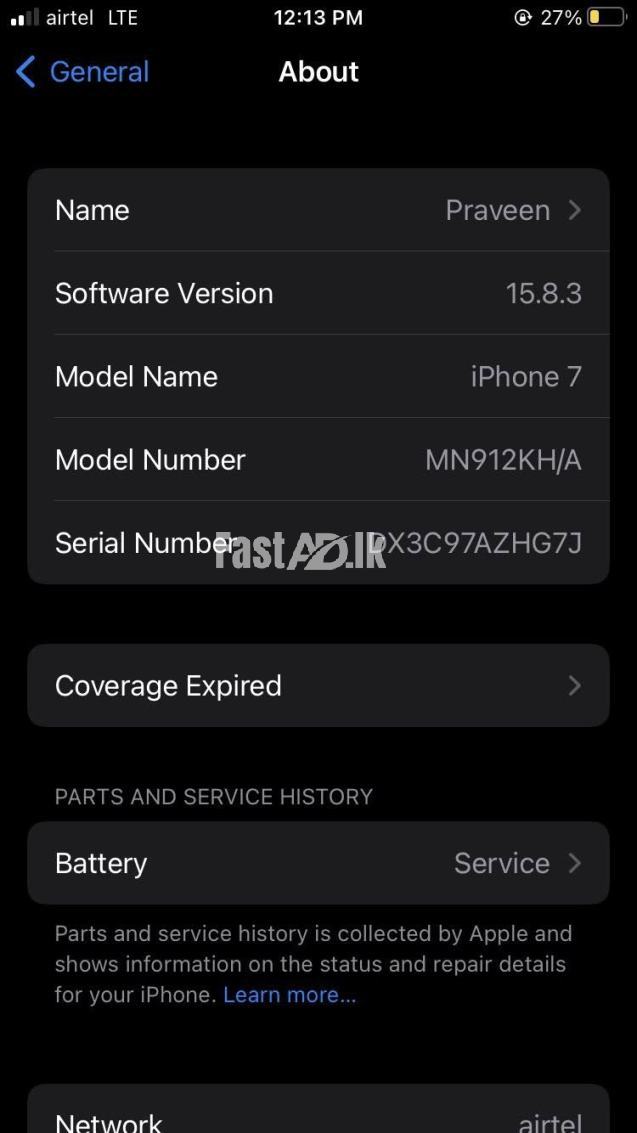Tap the Model Number row
637x1133 pixels.
(x=318, y=460)
